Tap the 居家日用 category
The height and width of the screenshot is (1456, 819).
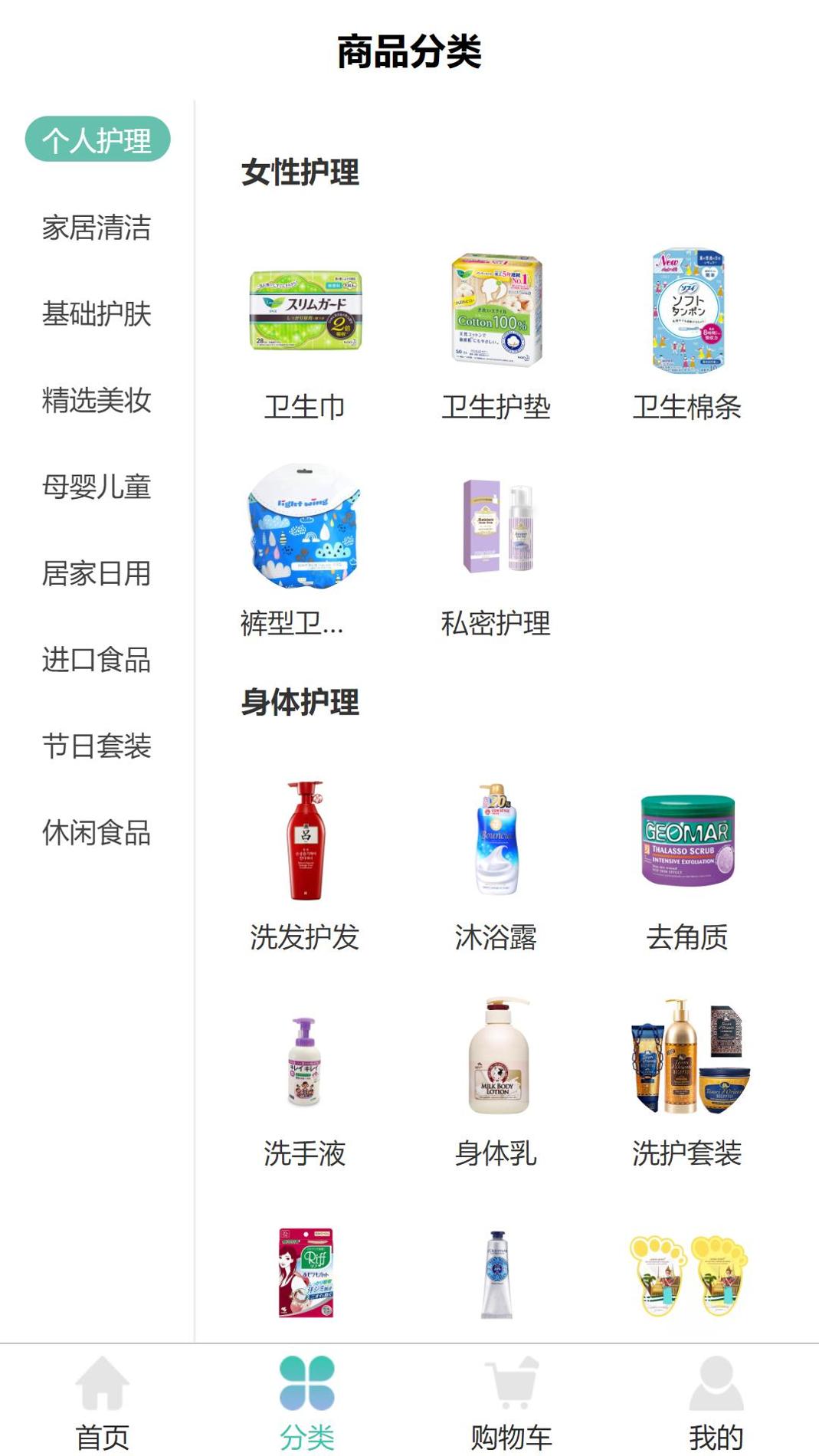click(97, 573)
